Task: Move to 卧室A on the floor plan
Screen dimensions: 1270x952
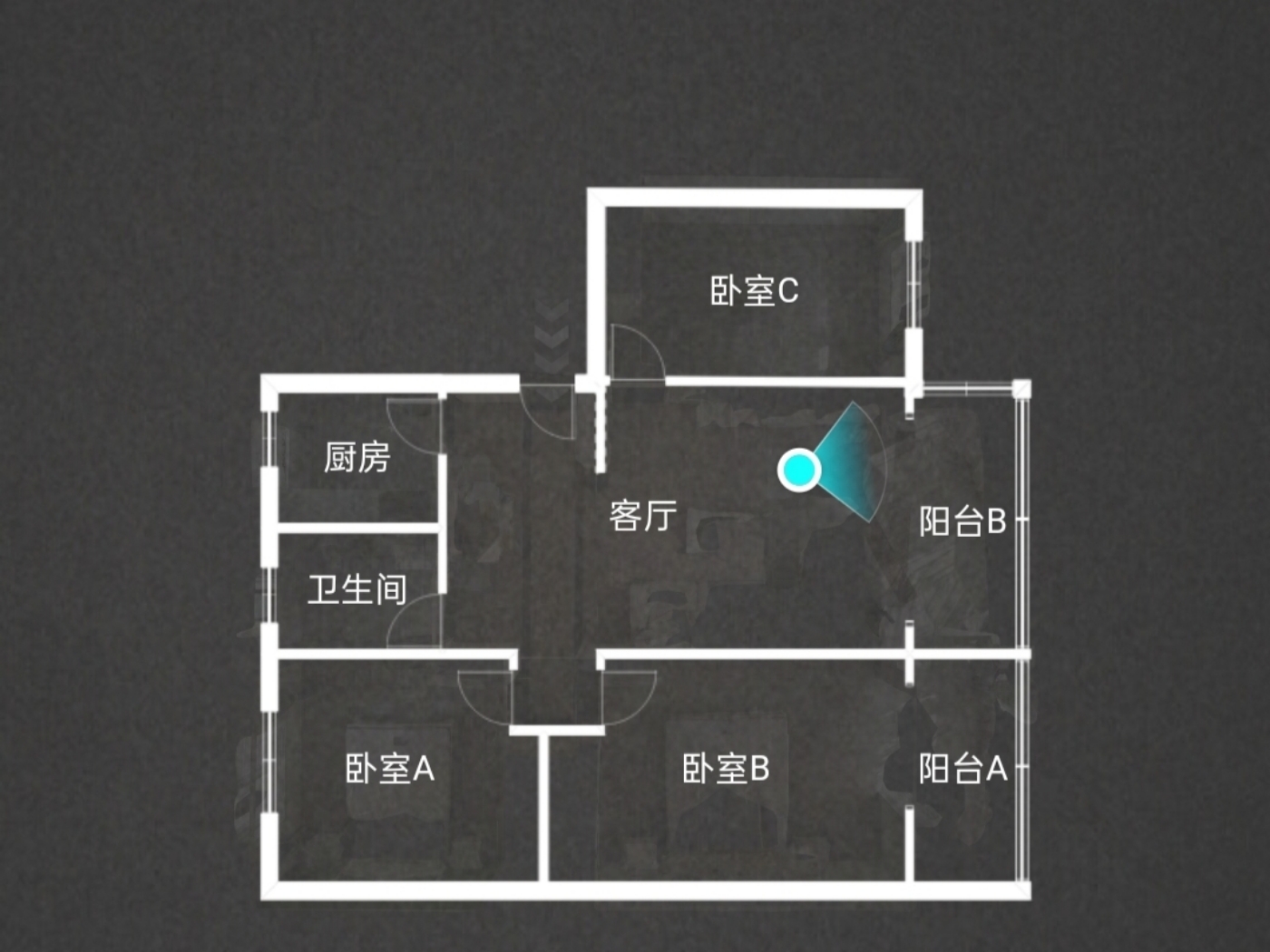Action: 389,769
